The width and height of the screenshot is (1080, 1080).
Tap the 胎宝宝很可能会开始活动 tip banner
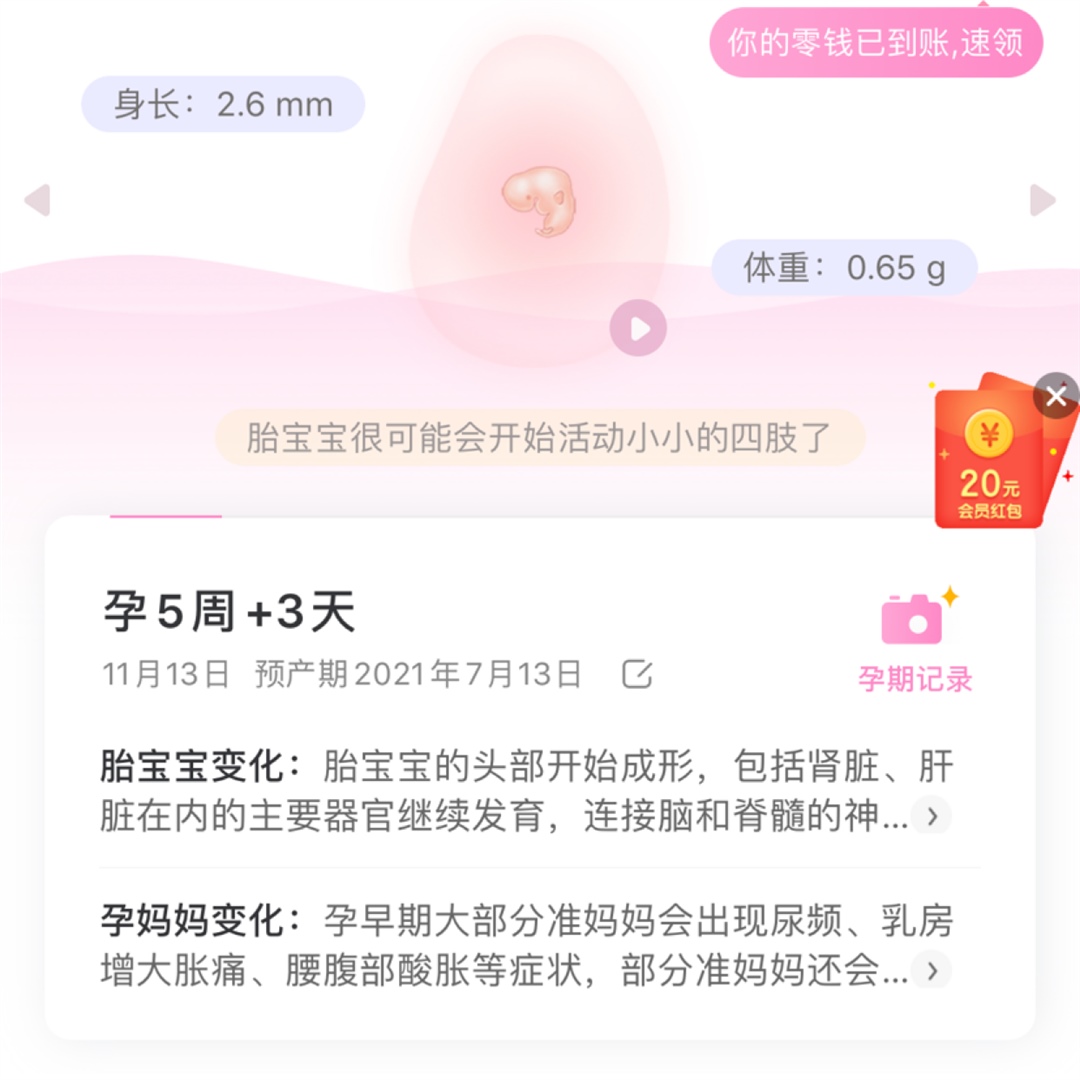click(540, 438)
